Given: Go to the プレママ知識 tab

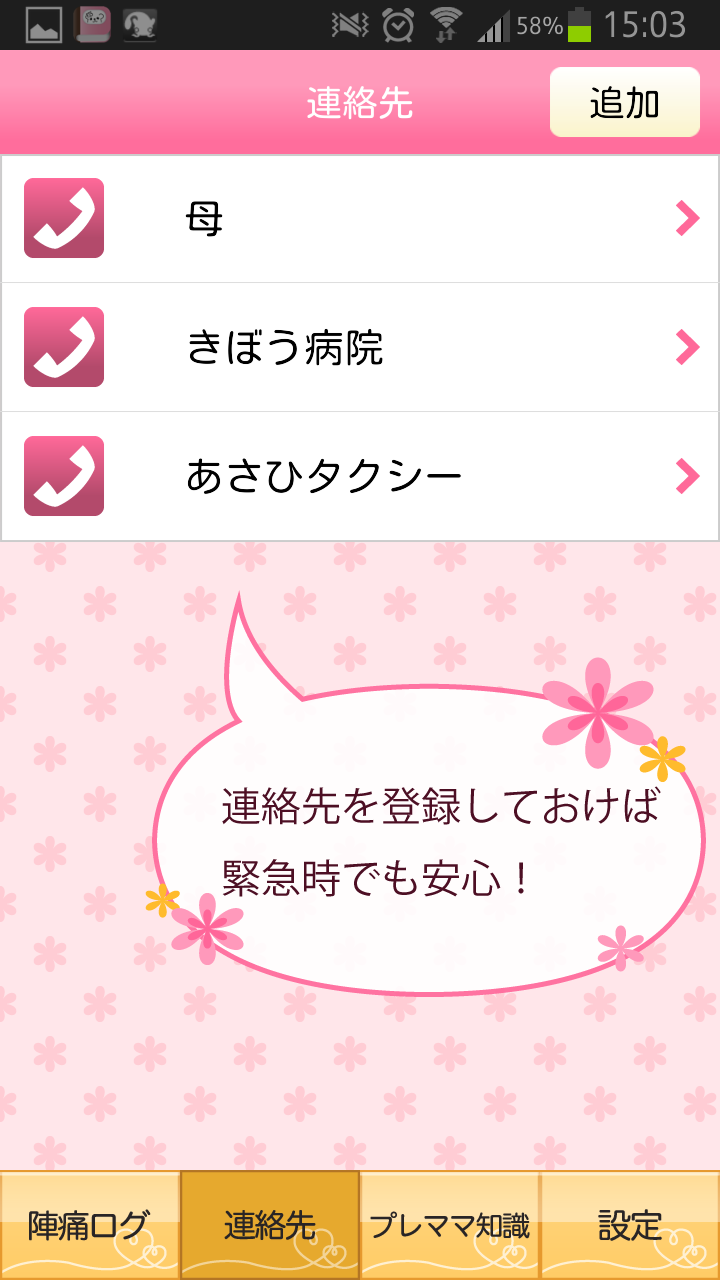Looking at the screenshot, I should pos(450,1226).
